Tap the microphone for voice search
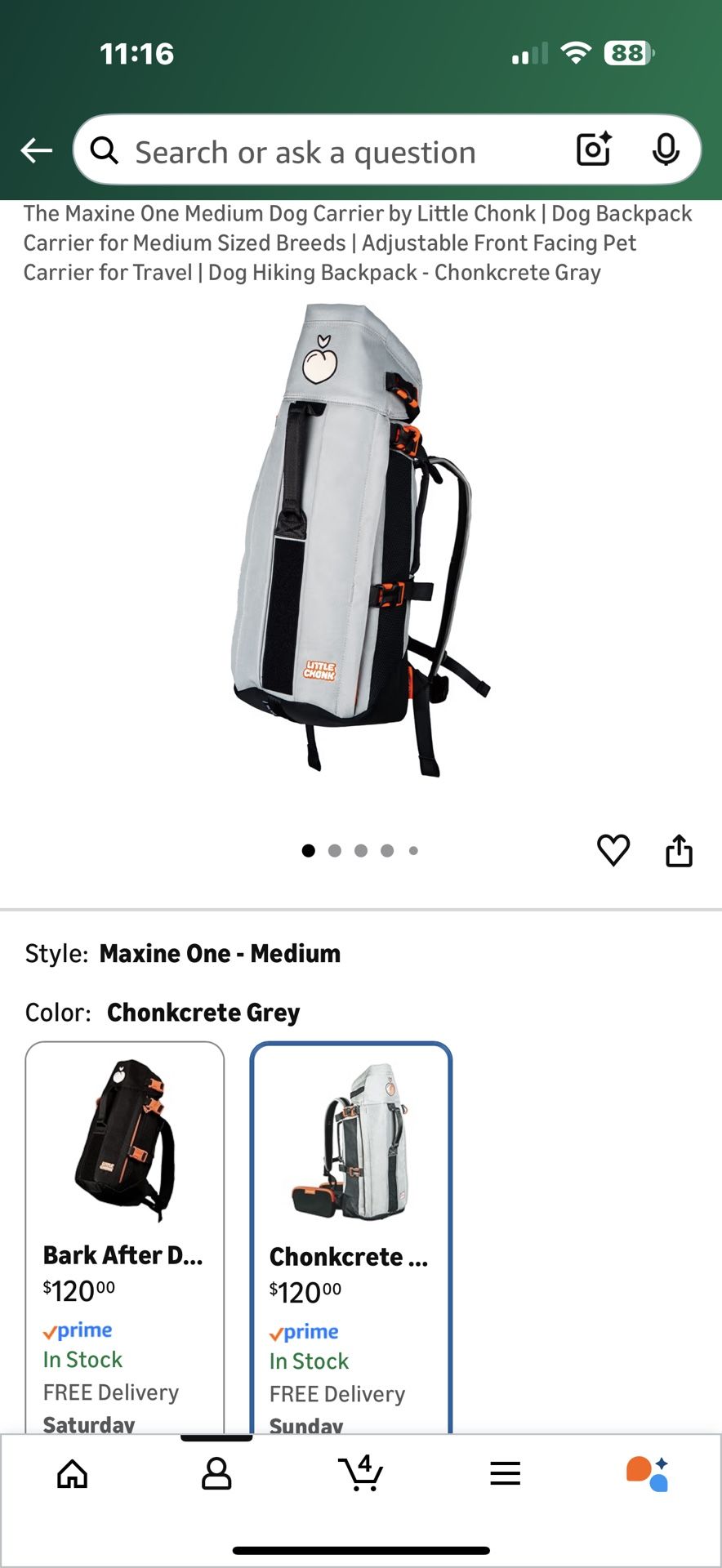The width and height of the screenshot is (722, 1568). (666, 149)
